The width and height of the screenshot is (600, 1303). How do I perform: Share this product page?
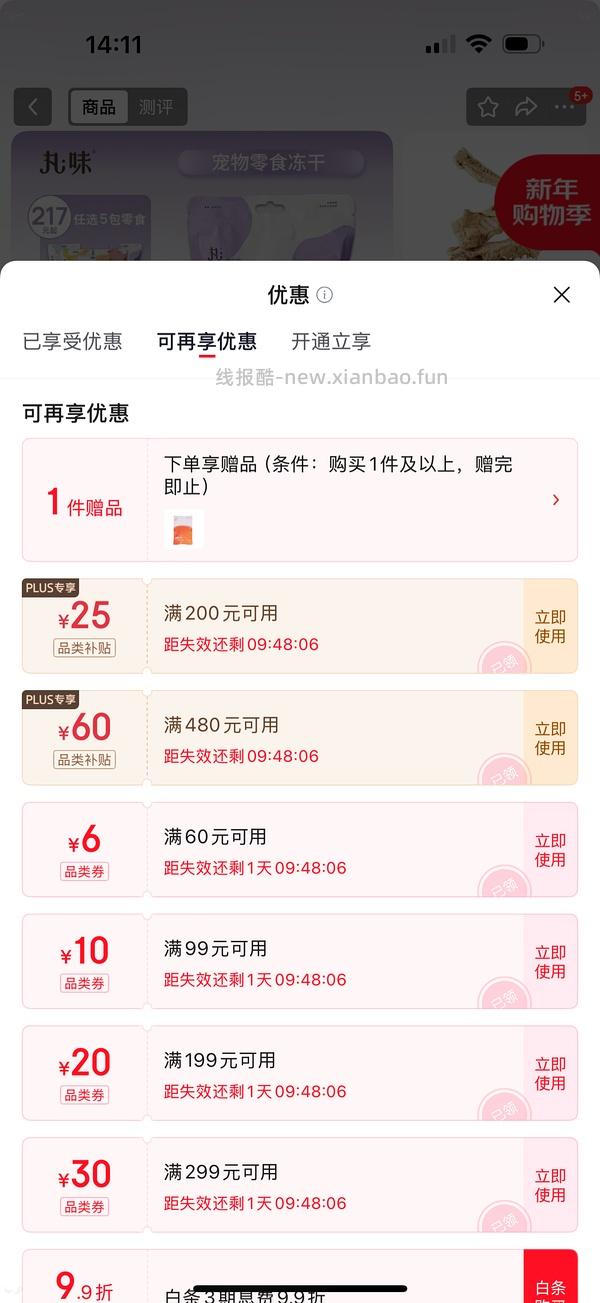[x=526, y=107]
